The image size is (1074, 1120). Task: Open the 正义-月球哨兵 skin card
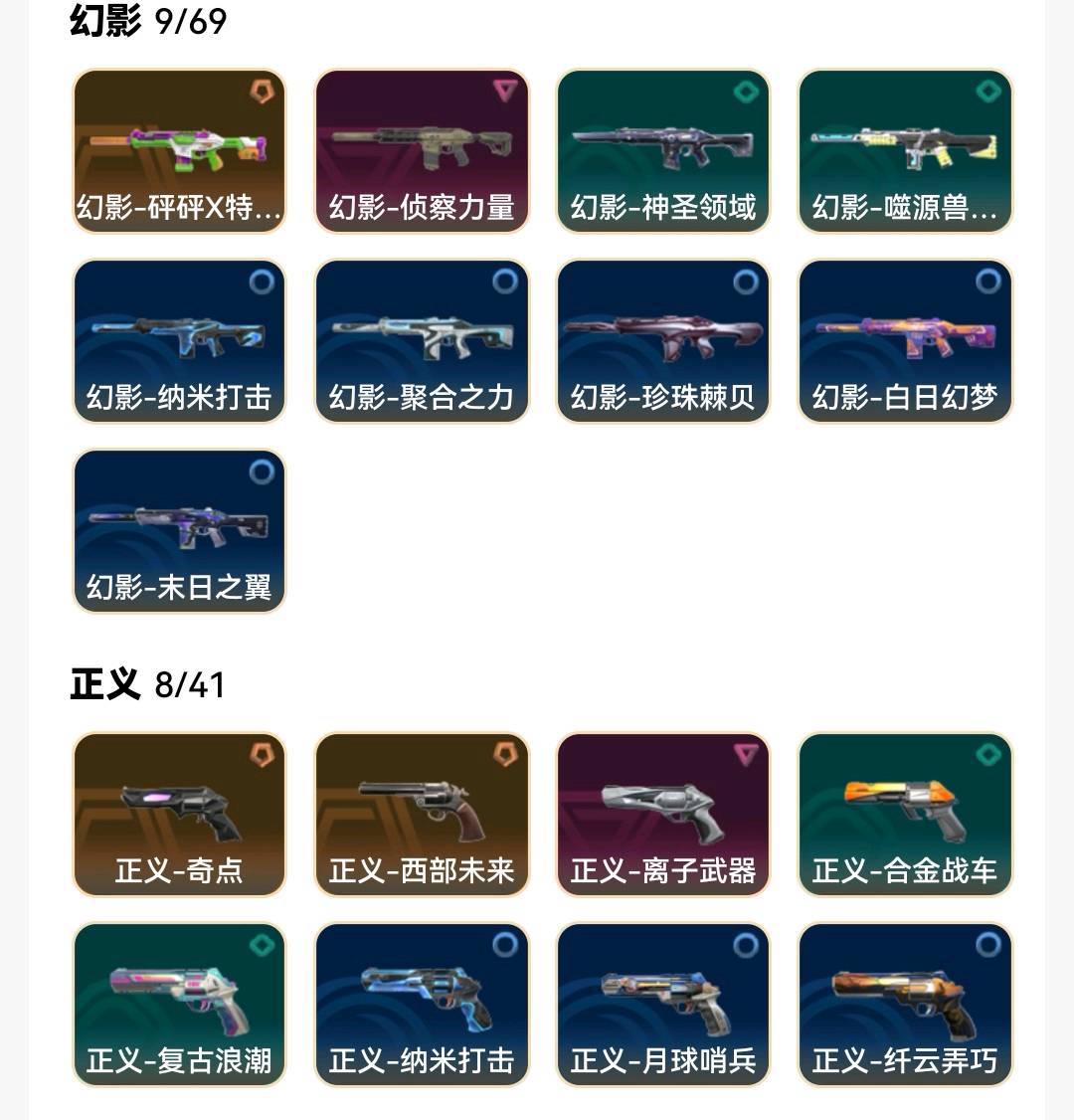coord(663,1005)
